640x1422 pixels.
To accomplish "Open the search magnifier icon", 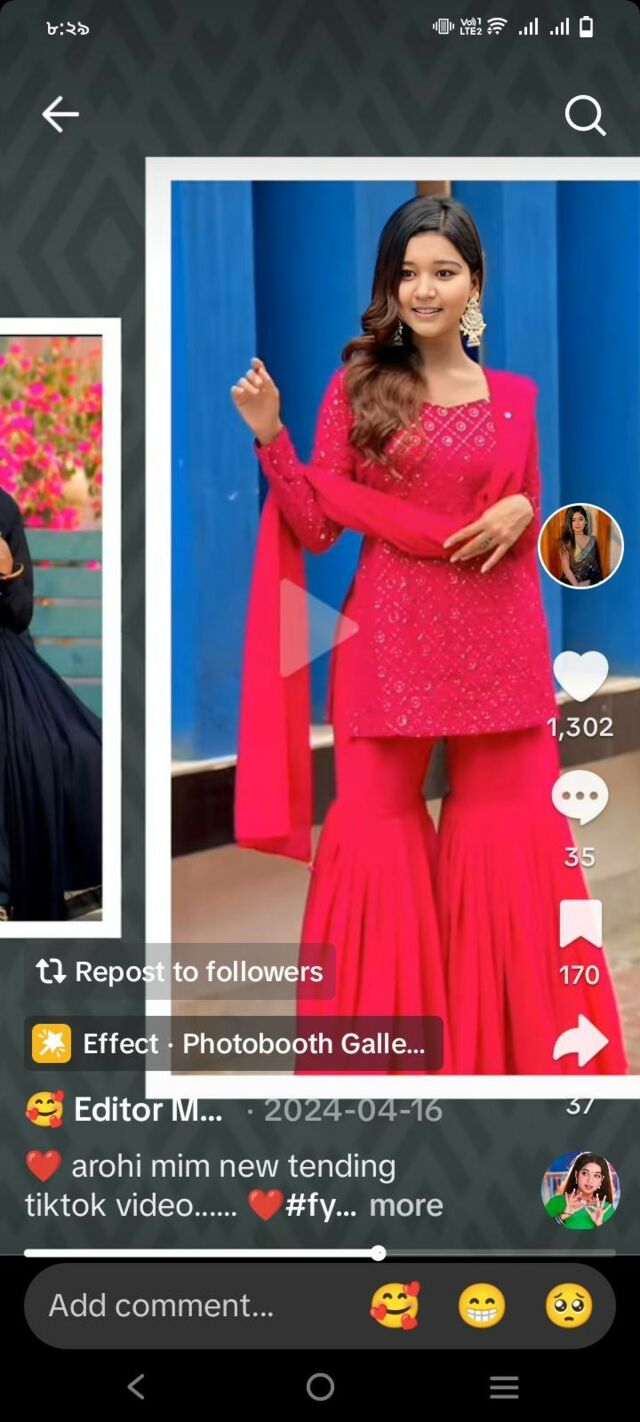I will 585,116.
